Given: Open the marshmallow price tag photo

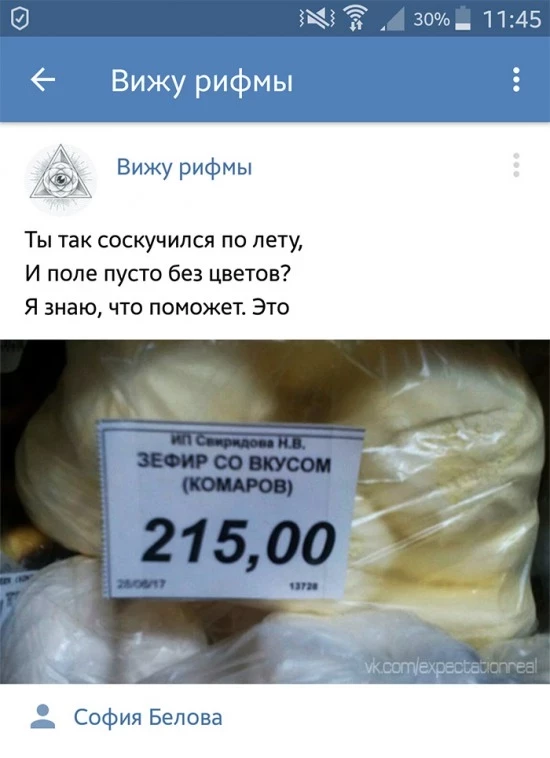Looking at the screenshot, I should (275, 511).
